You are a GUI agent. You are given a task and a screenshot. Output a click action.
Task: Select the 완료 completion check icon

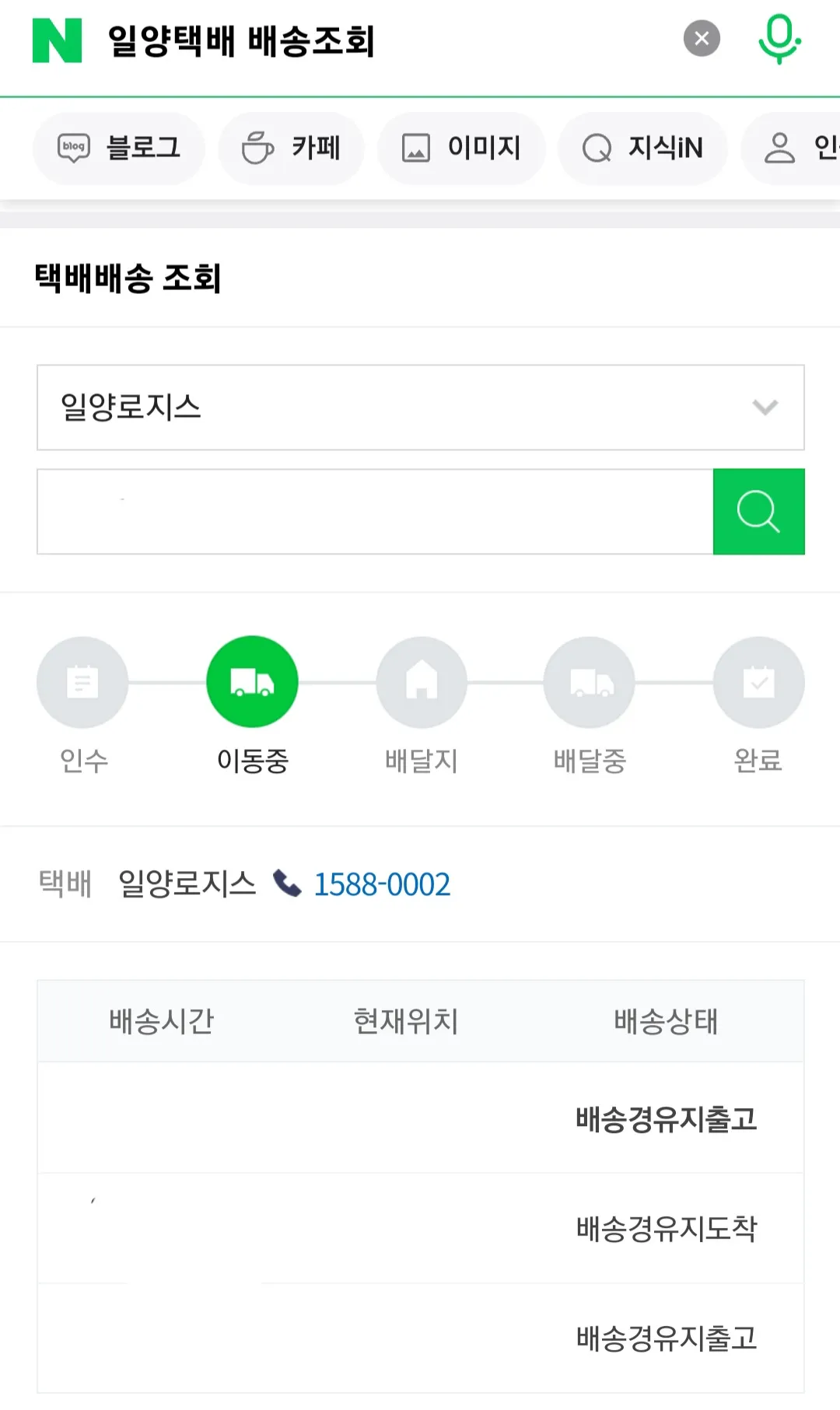pyautogui.click(x=758, y=682)
